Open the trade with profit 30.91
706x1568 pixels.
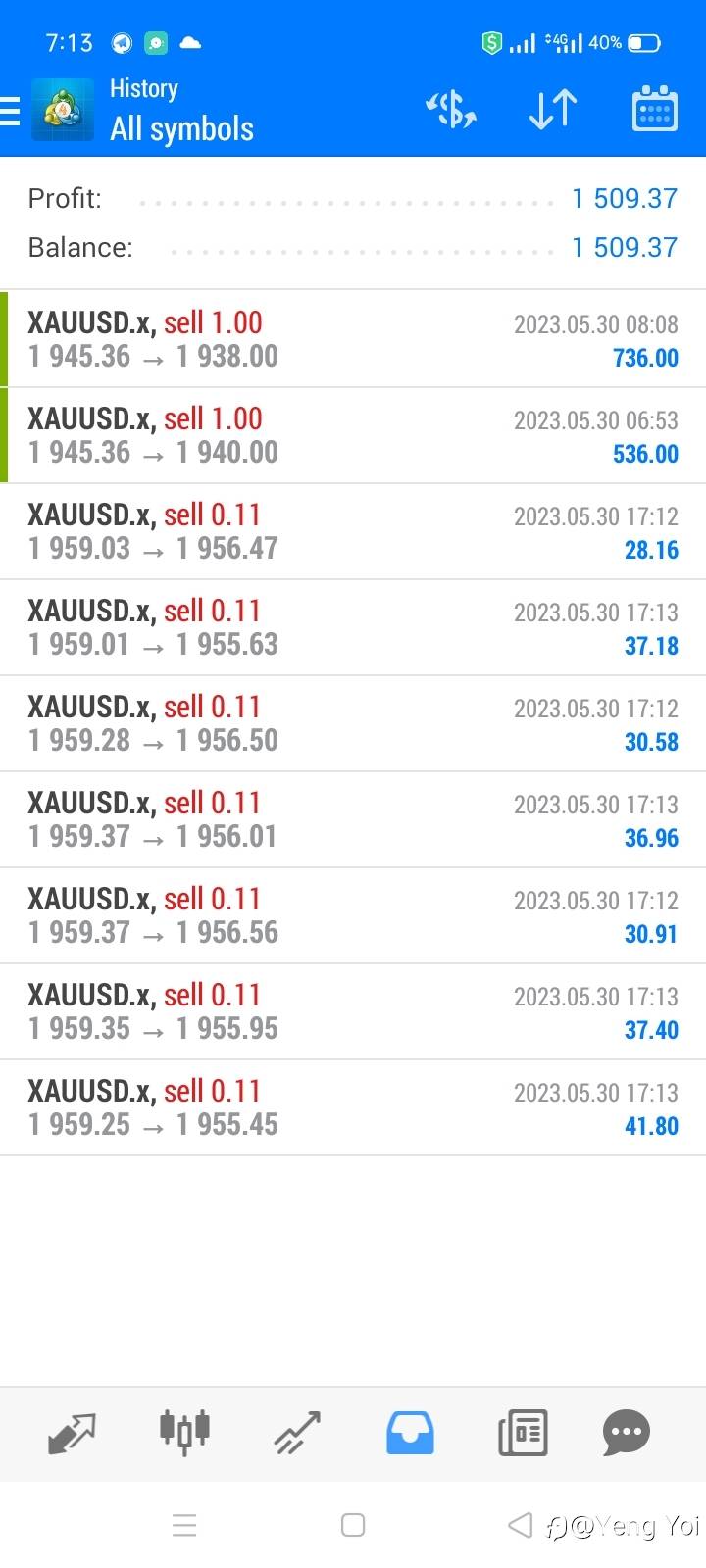point(353,915)
